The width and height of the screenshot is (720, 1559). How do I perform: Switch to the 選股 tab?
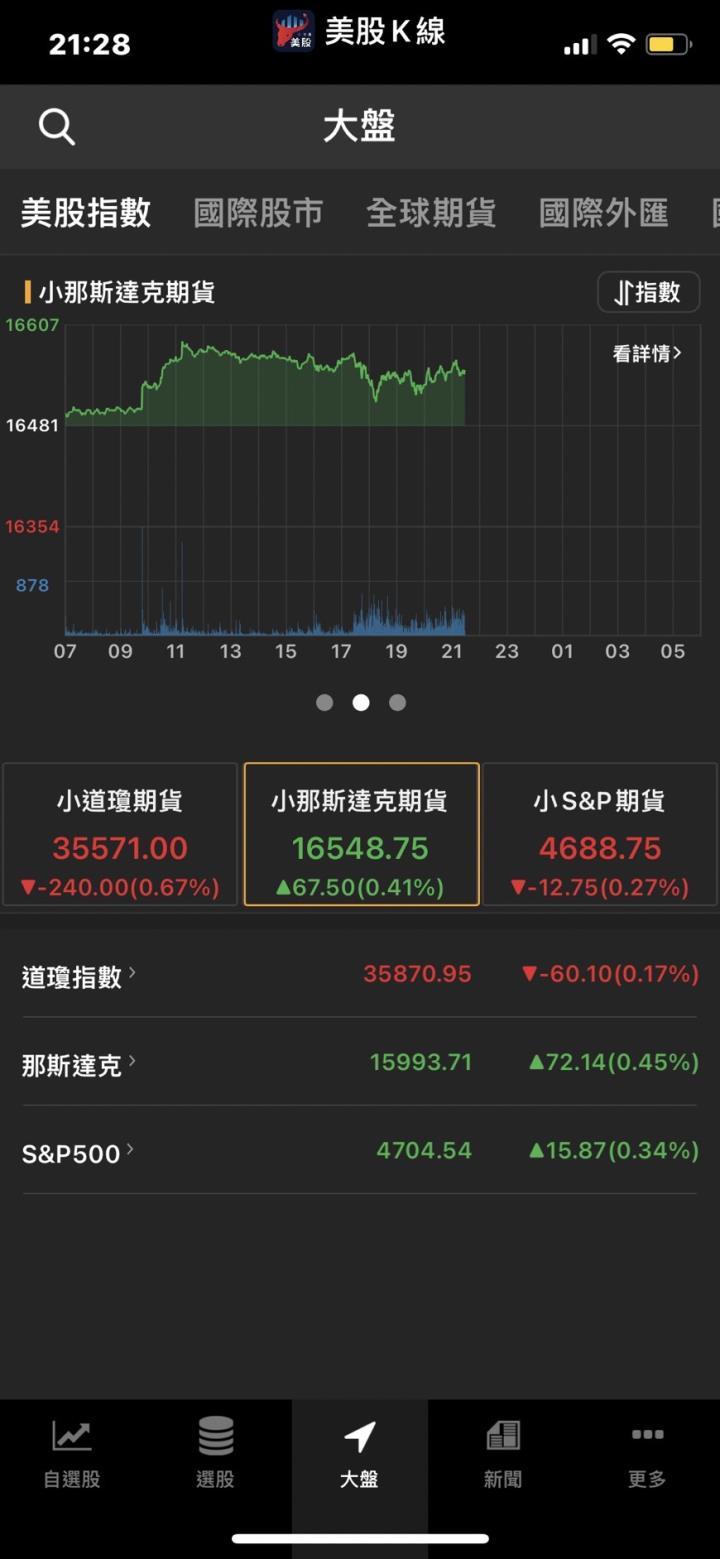click(x=215, y=1454)
